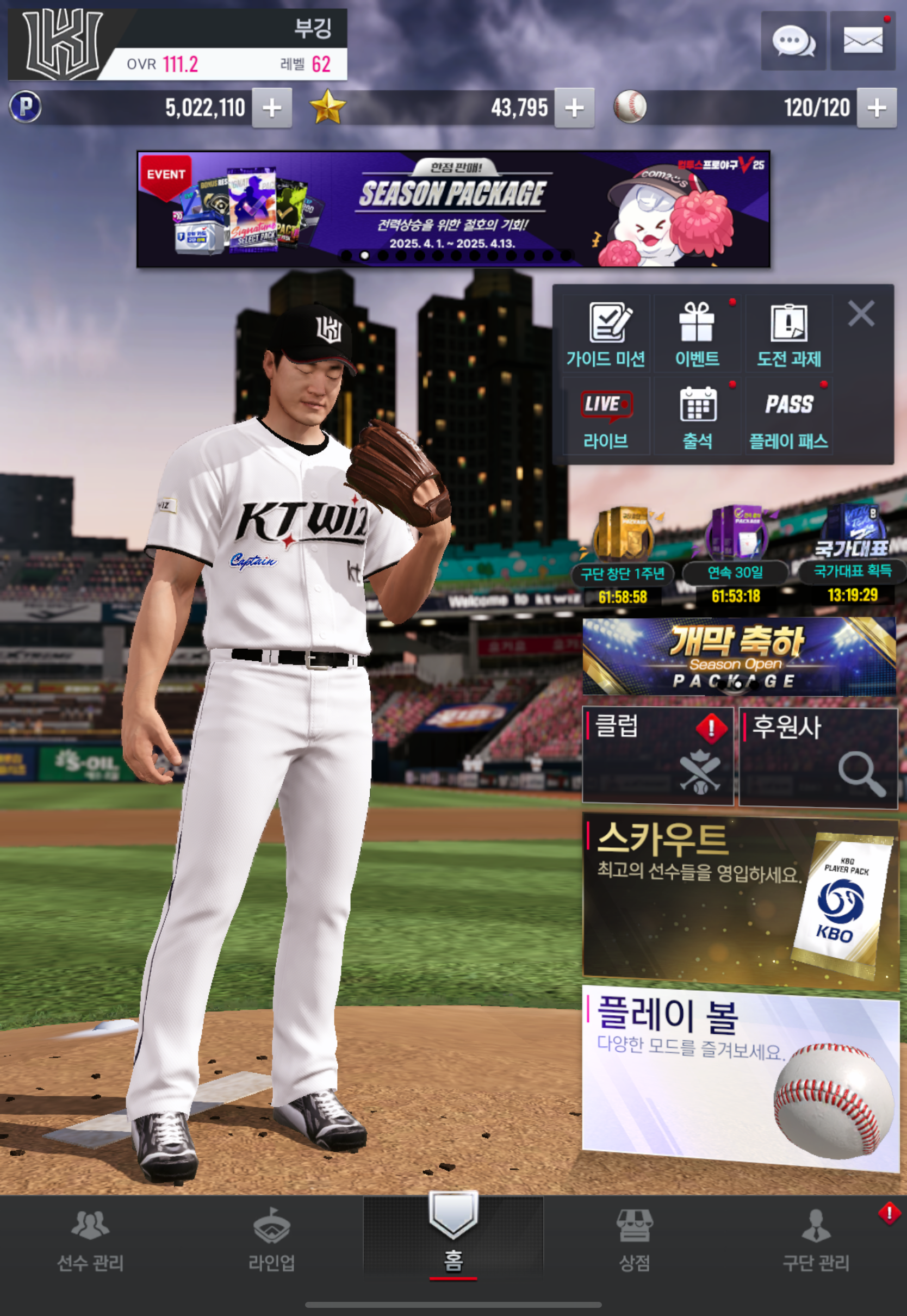Open the Season Package event banner
Screen dimensions: 907x1316
tap(453, 208)
